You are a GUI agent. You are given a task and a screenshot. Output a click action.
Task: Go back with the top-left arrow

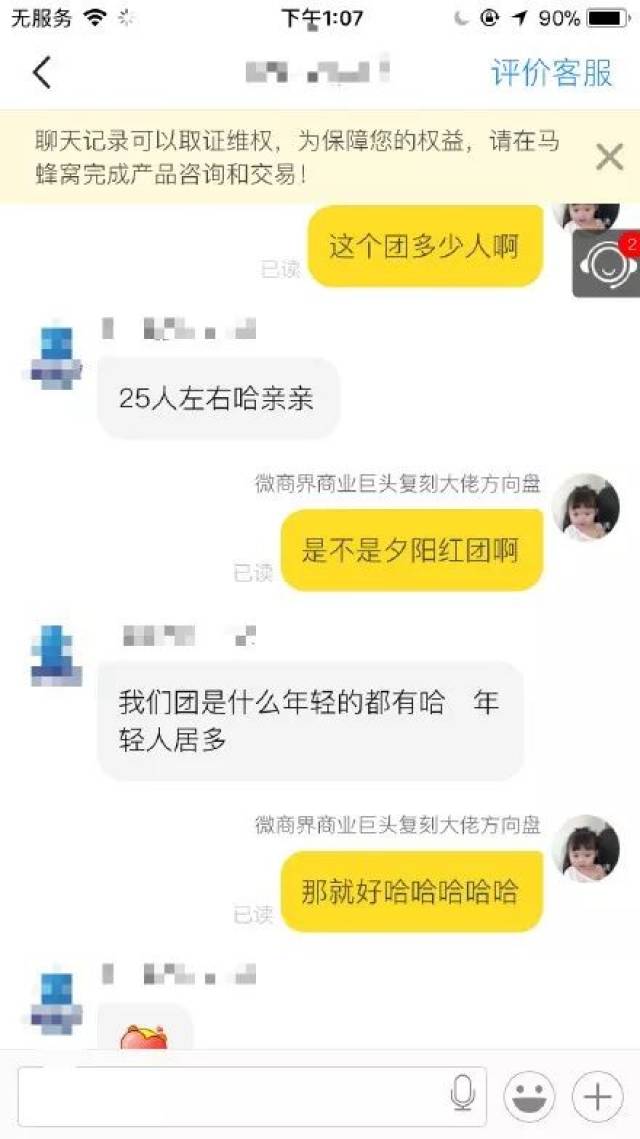pos(41,72)
